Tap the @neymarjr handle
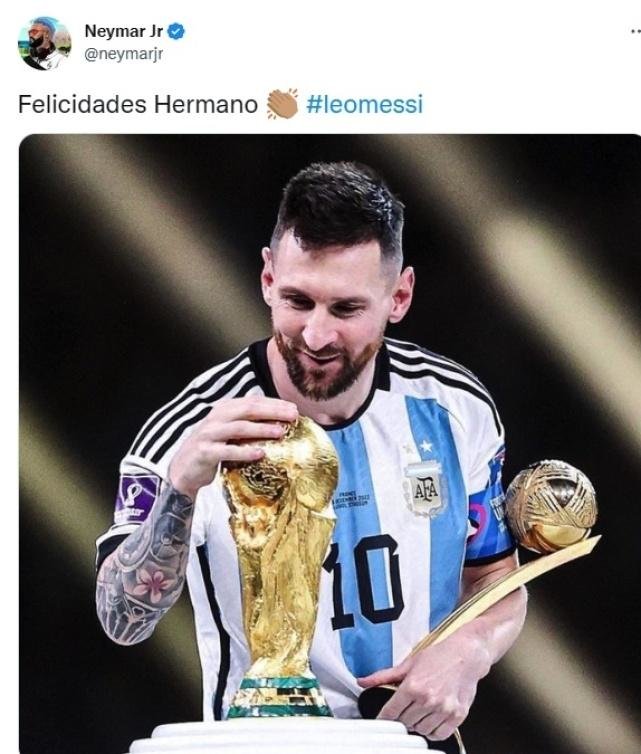The image size is (641, 754). [x=124, y=54]
